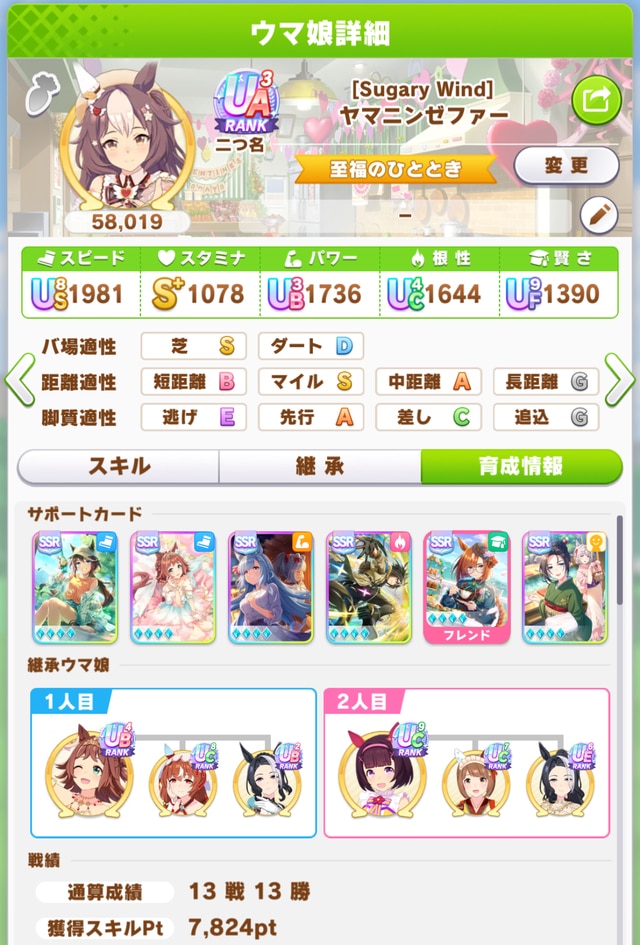
Task: Tap the 変更 button
Action: coord(566,165)
